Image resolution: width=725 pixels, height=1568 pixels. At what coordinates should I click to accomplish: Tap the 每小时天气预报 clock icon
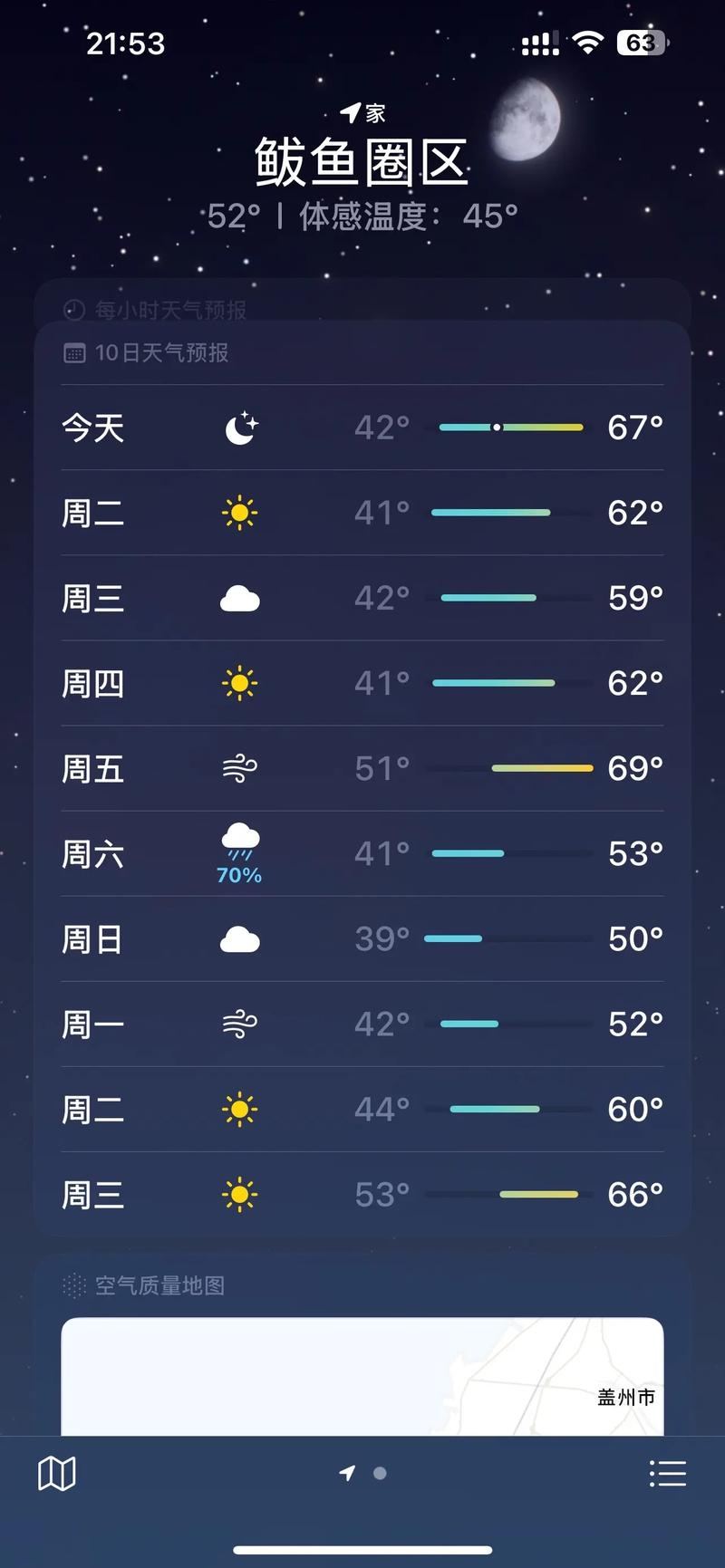[75, 308]
